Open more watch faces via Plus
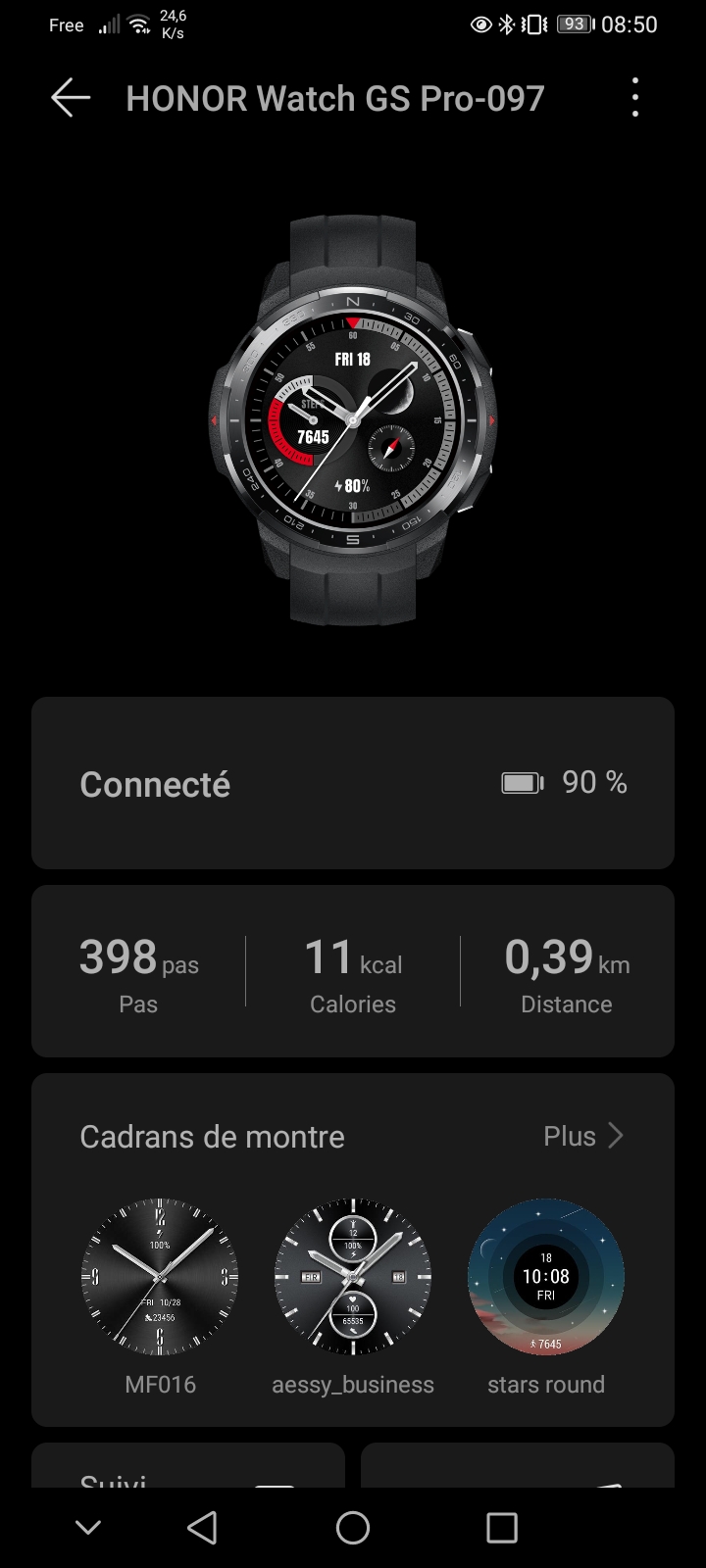Image resolution: width=706 pixels, height=1568 pixels. coord(584,1136)
